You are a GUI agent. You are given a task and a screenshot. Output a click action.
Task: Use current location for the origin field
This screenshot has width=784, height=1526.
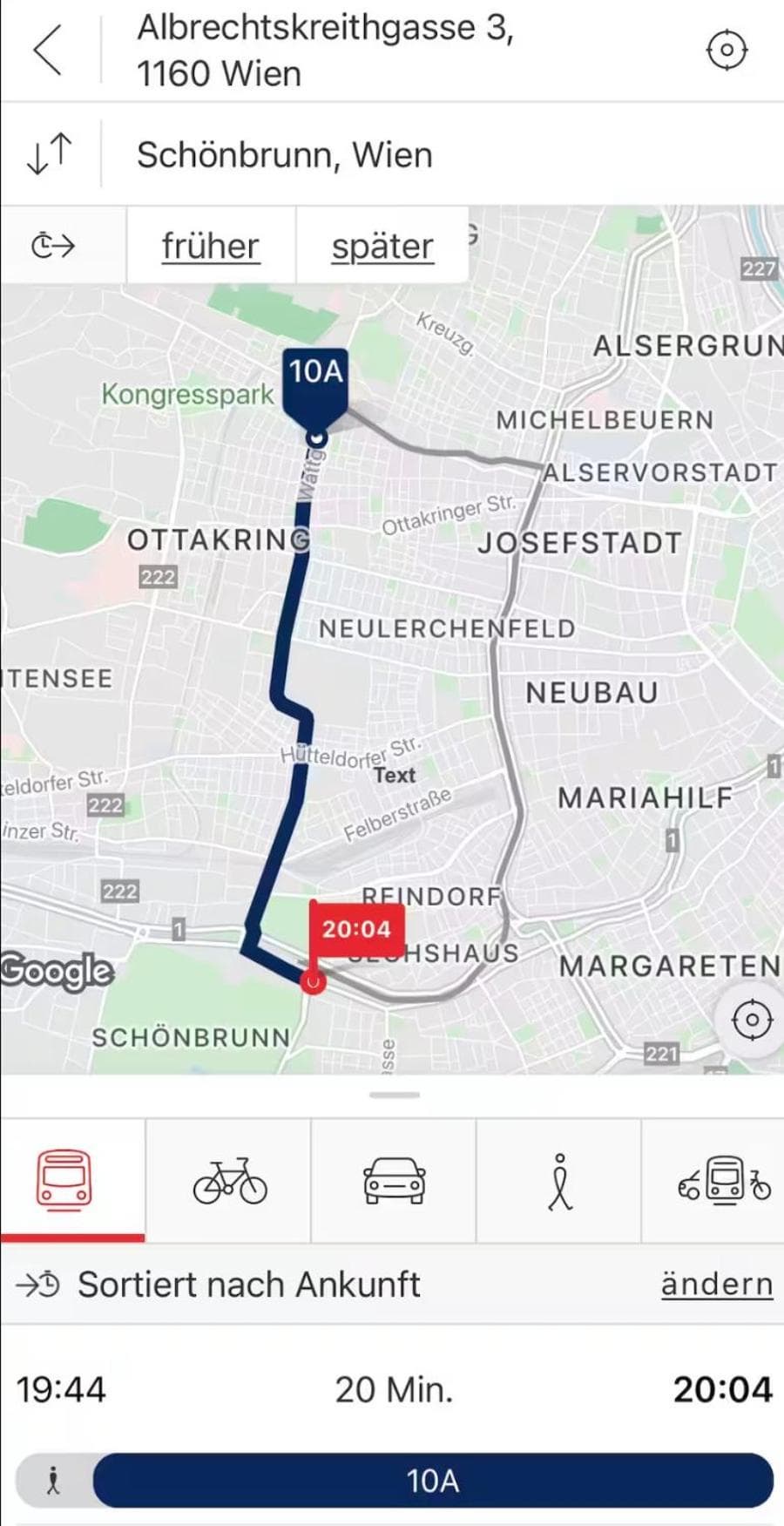pos(726,51)
